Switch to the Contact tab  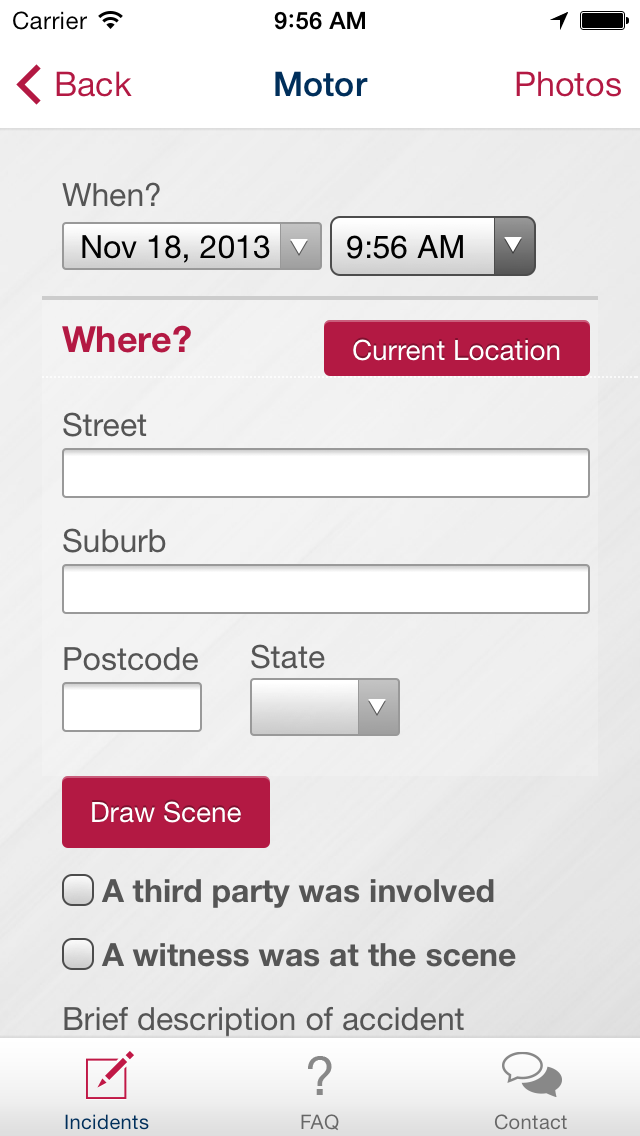(x=531, y=1089)
